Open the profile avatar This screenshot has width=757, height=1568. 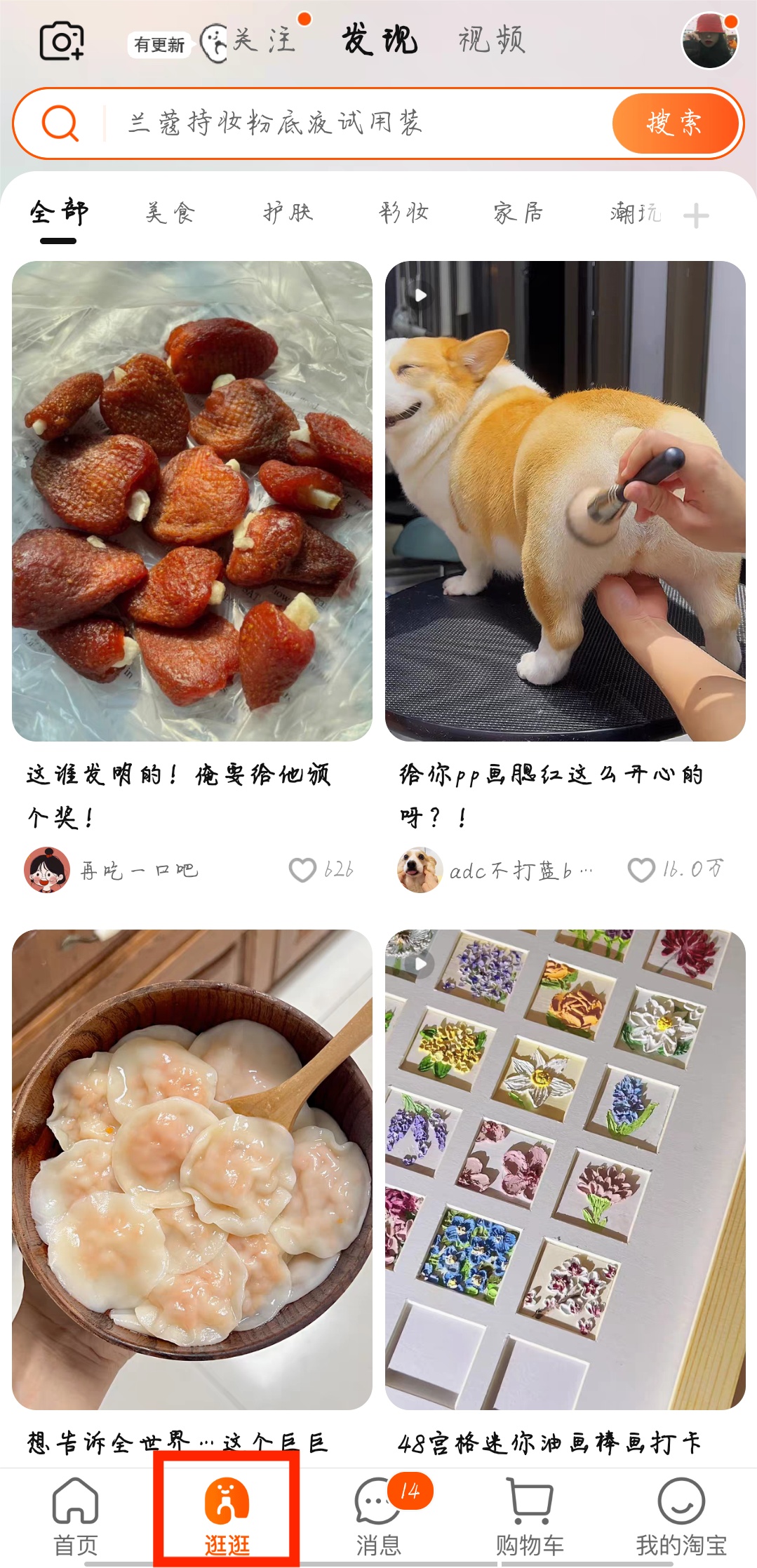pyautogui.click(x=709, y=41)
